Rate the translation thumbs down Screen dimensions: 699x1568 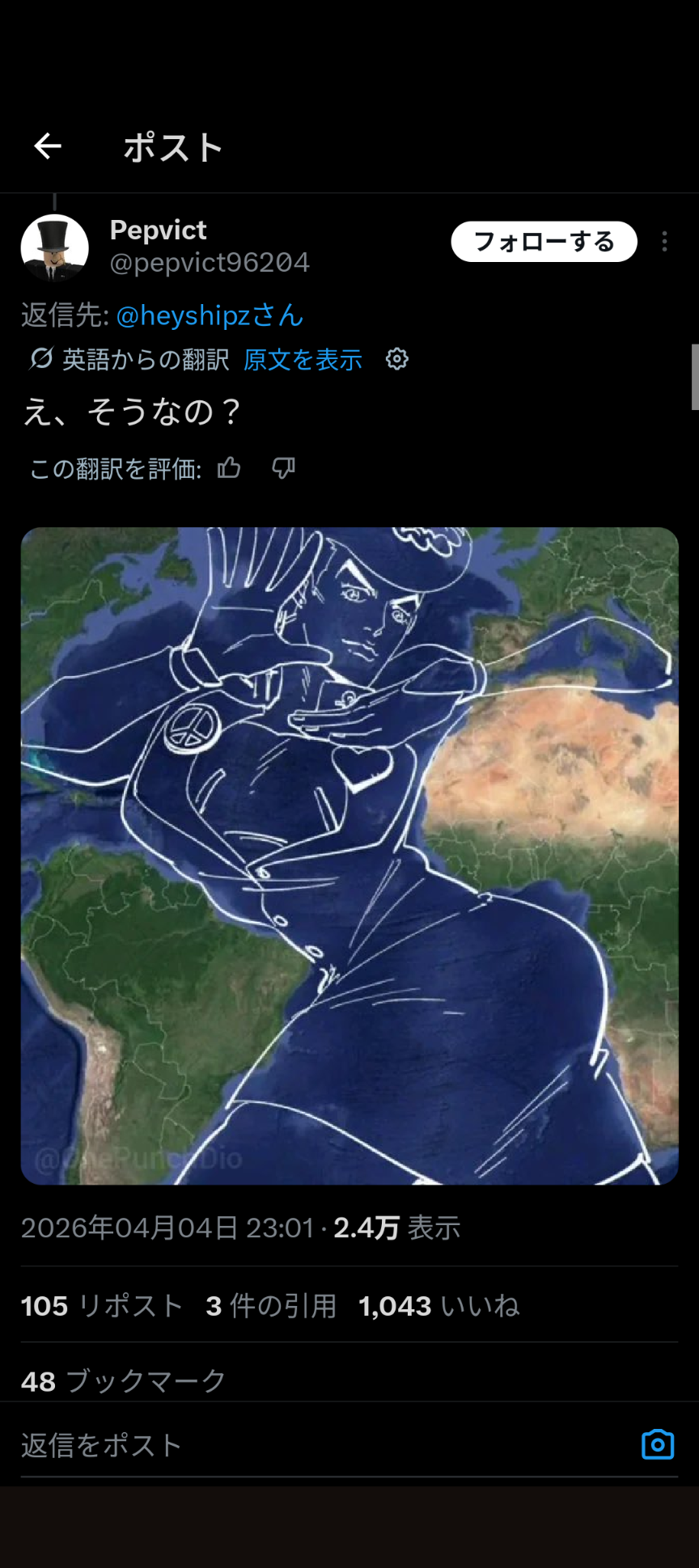point(283,467)
